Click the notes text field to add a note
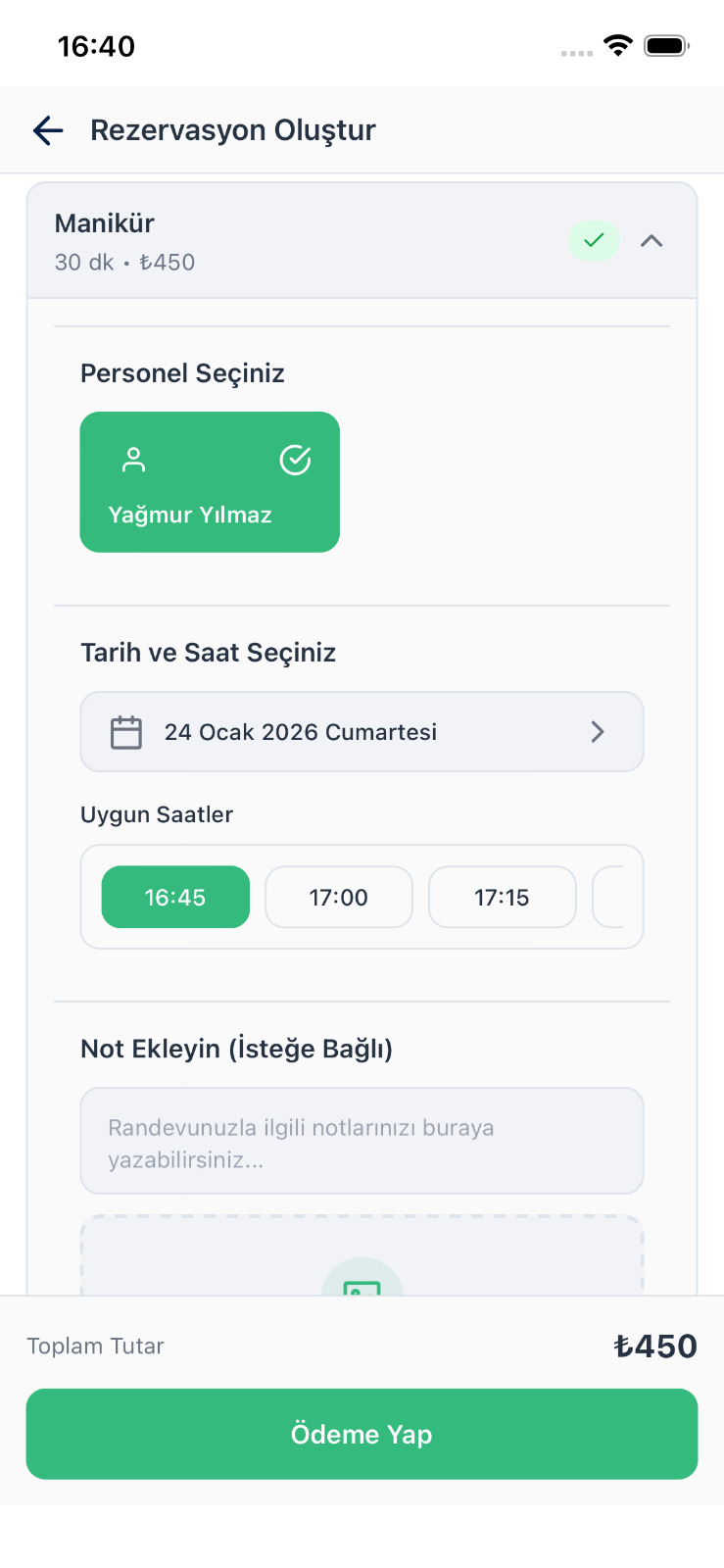The height and width of the screenshot is (1568, 724). (362, 1140)
